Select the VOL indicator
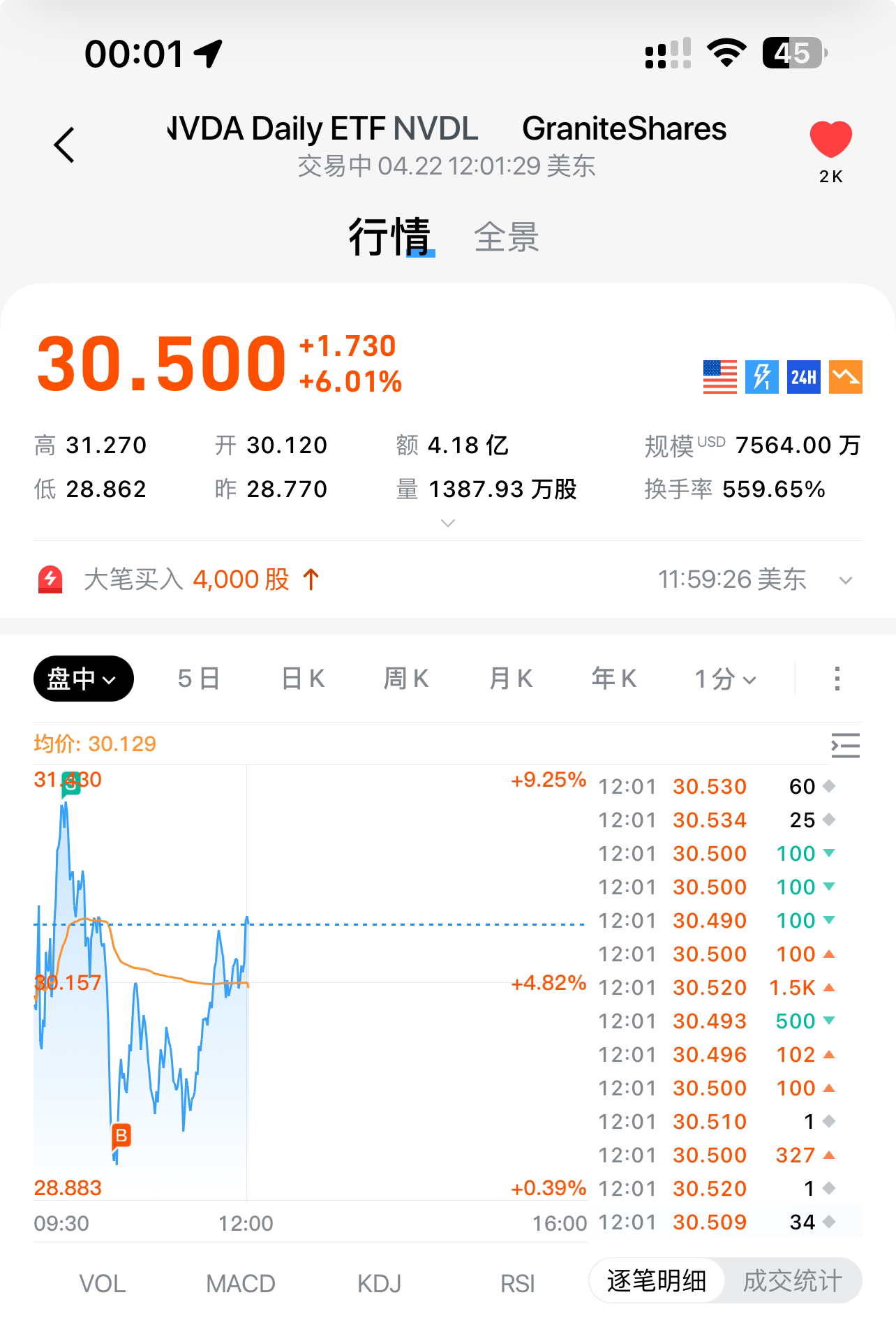 pyautogui.click(x=103, y=1283)
